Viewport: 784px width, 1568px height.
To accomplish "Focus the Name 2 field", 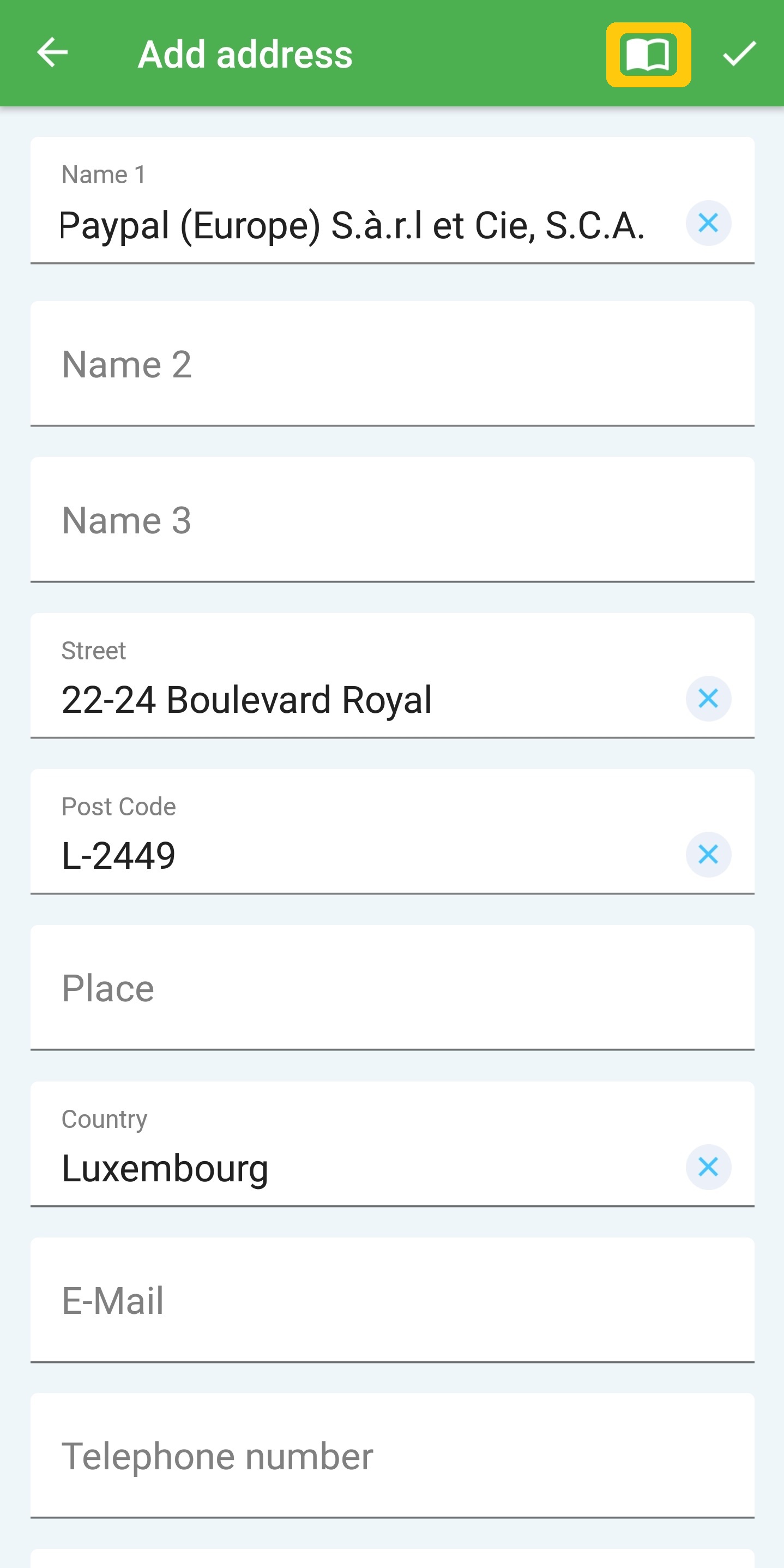I will 392,364.
